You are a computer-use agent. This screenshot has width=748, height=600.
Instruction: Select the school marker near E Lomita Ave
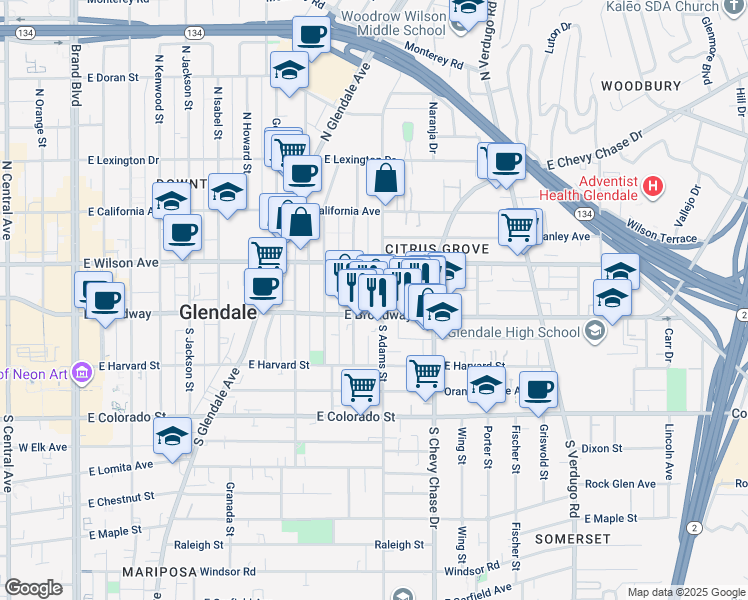[x=173, y=436]
